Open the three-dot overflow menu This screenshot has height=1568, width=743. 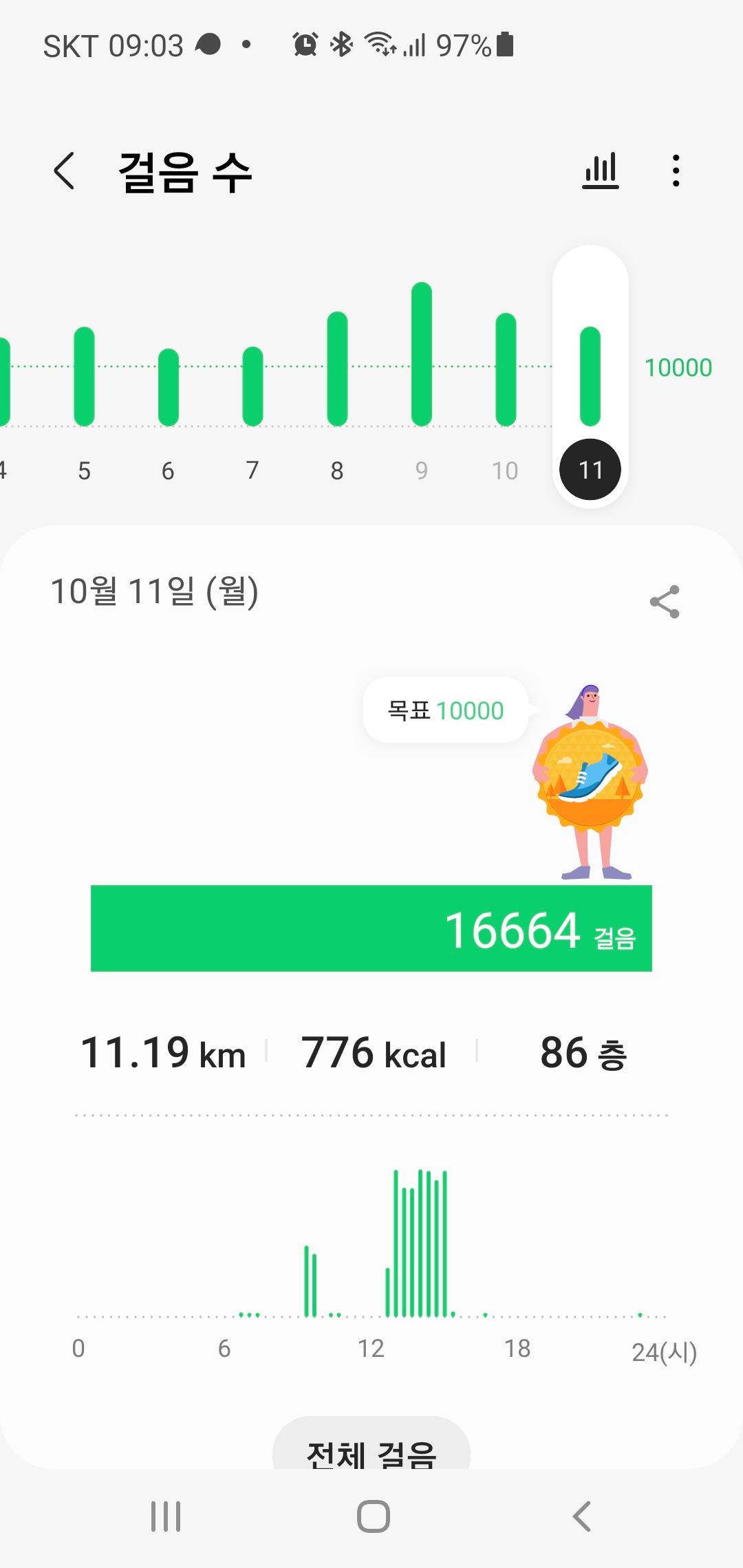tap(676, 171)
